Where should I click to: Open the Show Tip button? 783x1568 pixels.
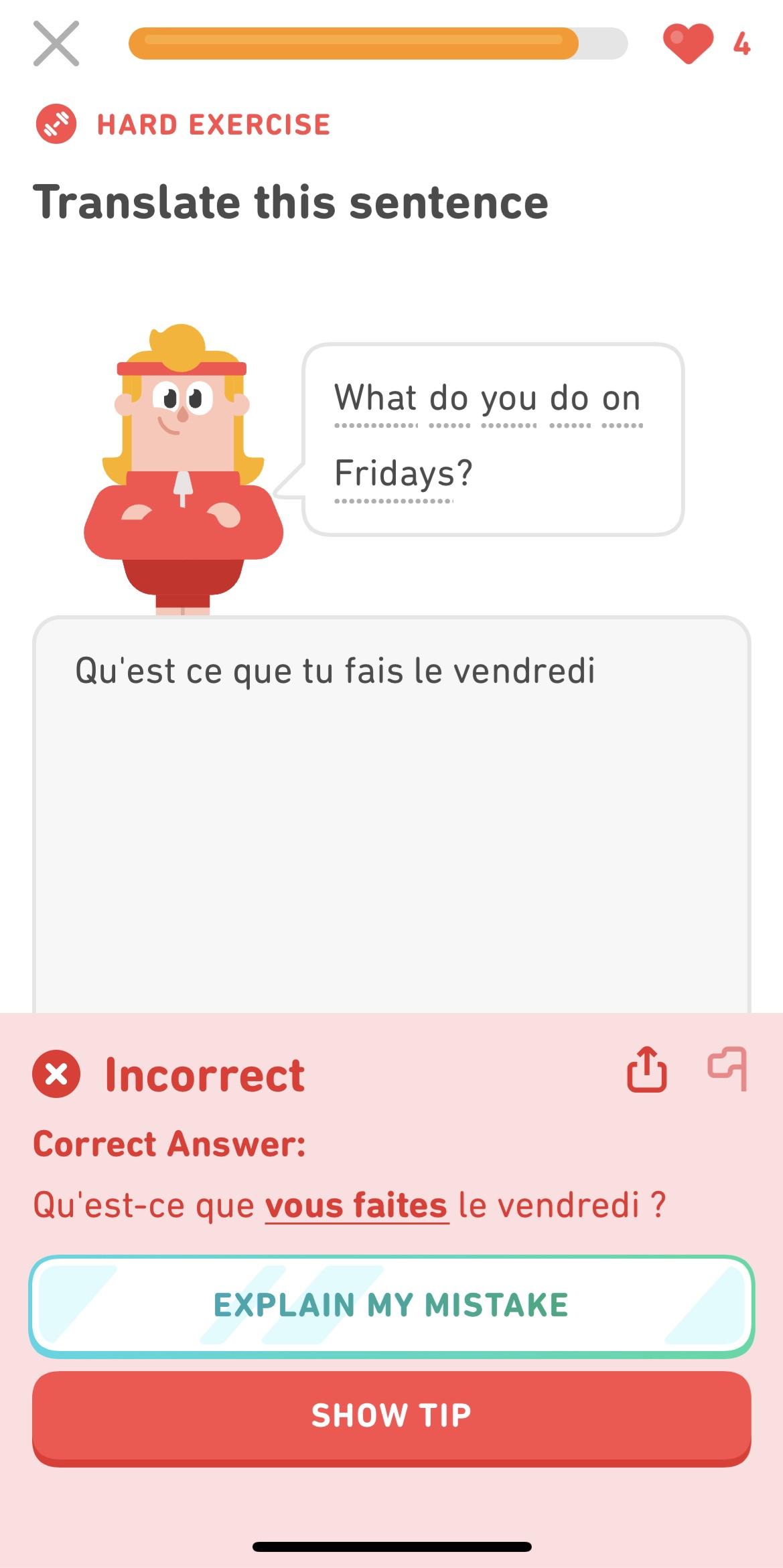(391, 1415)
